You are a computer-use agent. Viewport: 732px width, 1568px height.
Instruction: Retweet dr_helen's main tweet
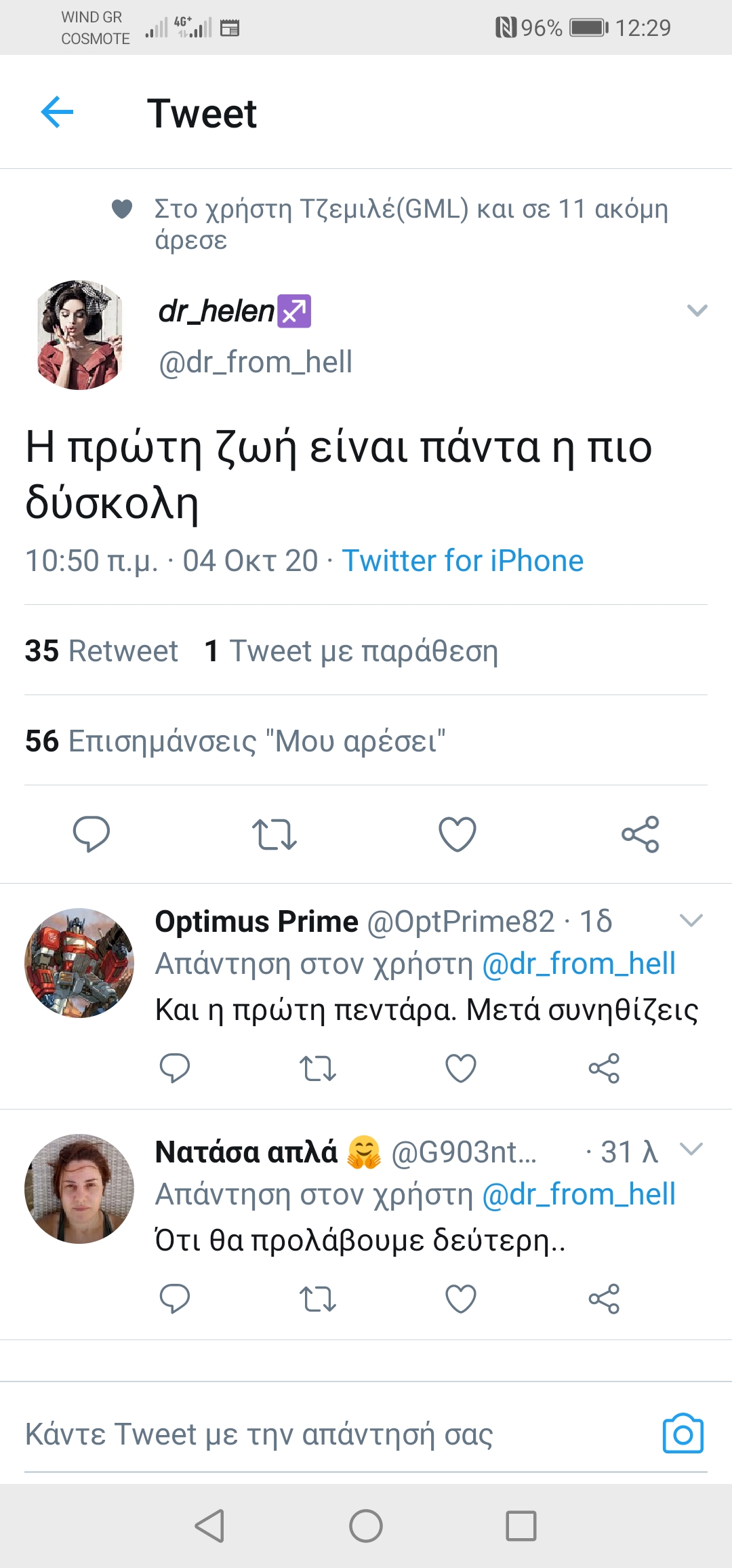click(274, 834)
